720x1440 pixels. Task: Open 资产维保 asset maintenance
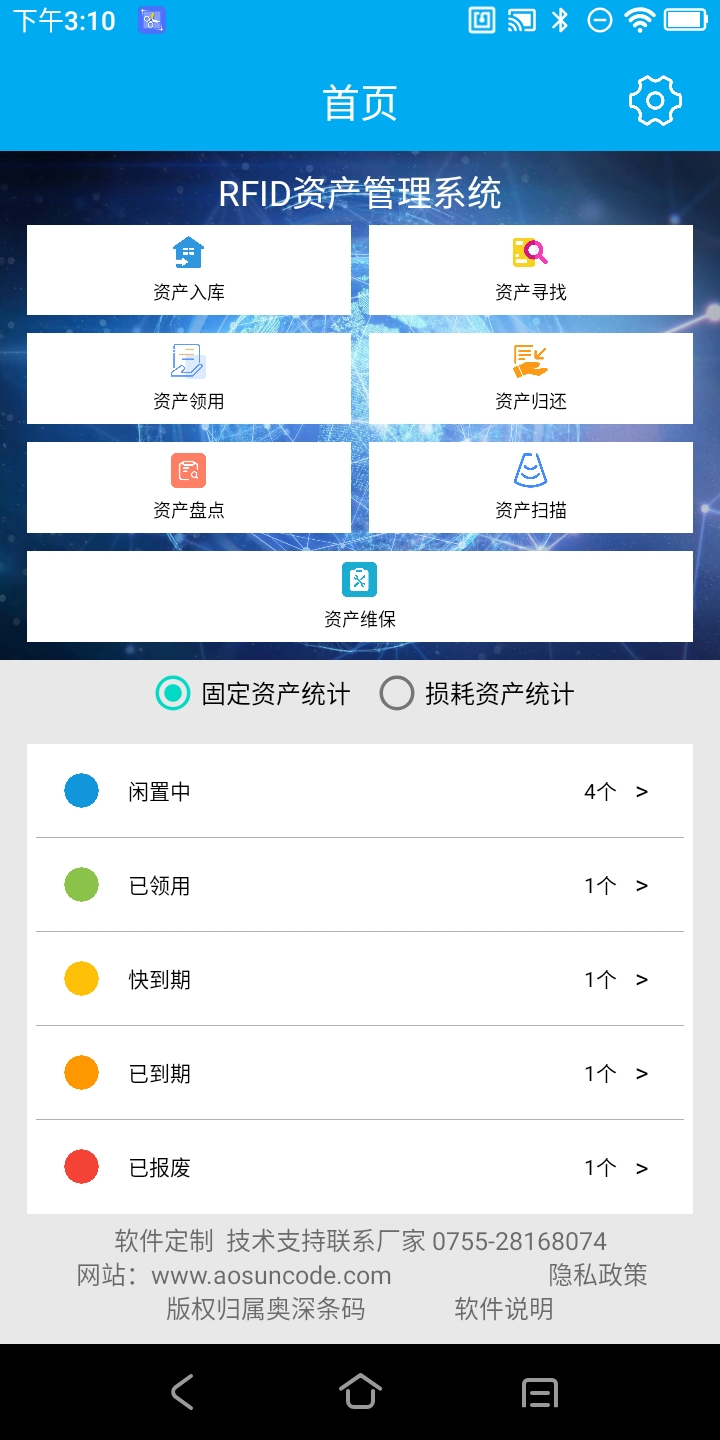coord(360,596)
